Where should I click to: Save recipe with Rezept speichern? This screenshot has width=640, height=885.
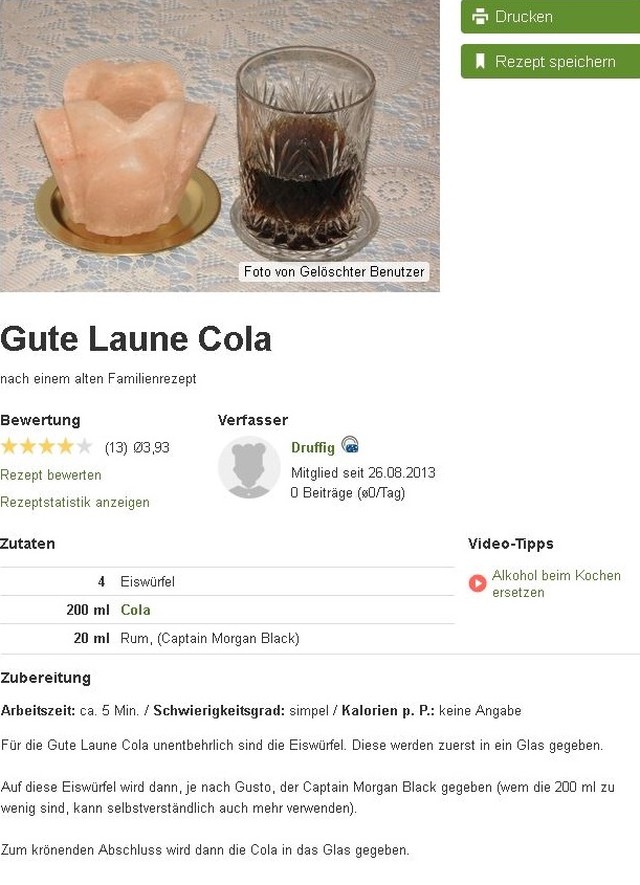[549, 61]
